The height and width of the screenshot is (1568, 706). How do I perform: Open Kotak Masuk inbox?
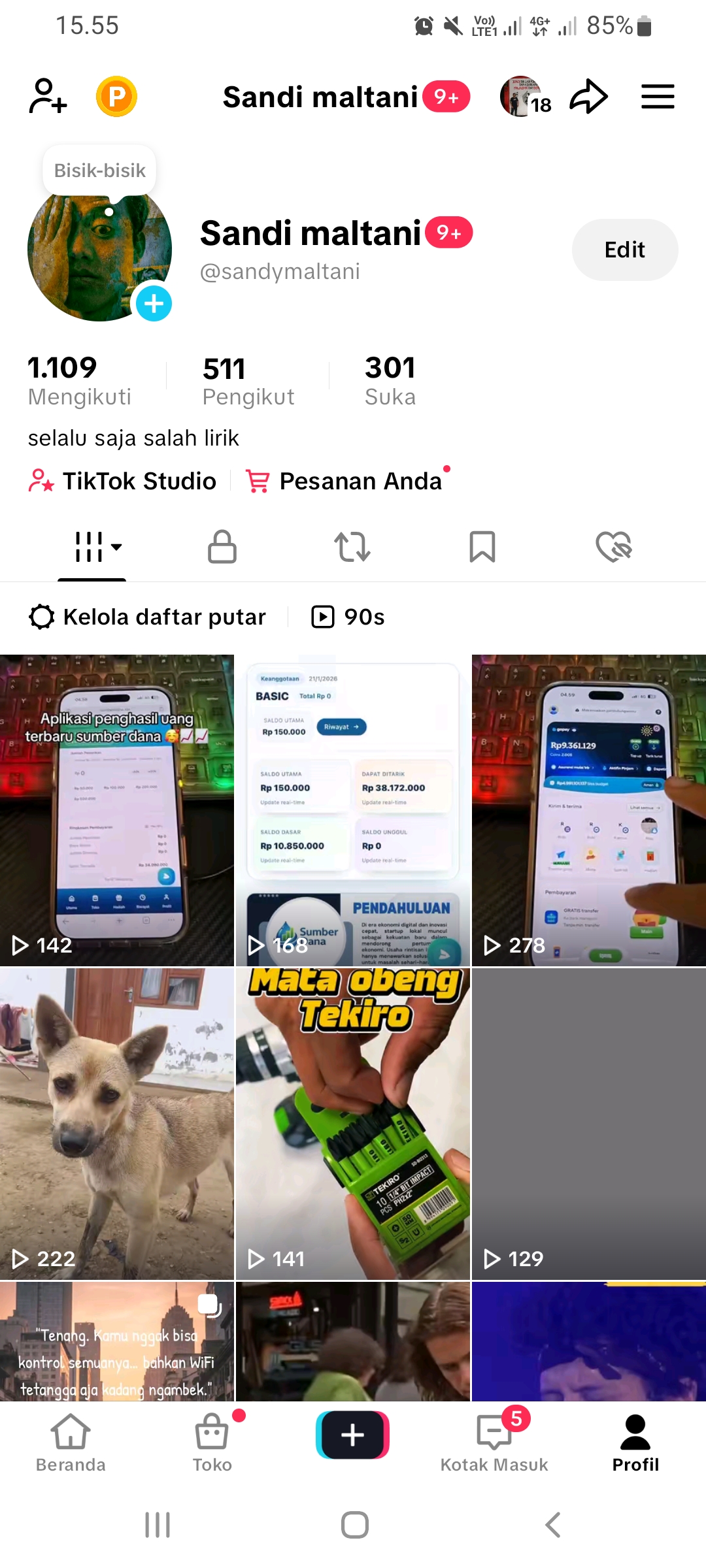pyautogui.click(x=494, y=1444)
